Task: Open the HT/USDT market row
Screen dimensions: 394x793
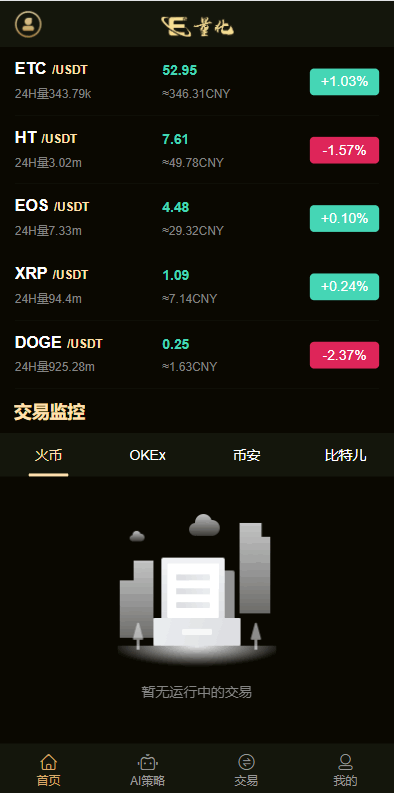Action: point(197,150)
